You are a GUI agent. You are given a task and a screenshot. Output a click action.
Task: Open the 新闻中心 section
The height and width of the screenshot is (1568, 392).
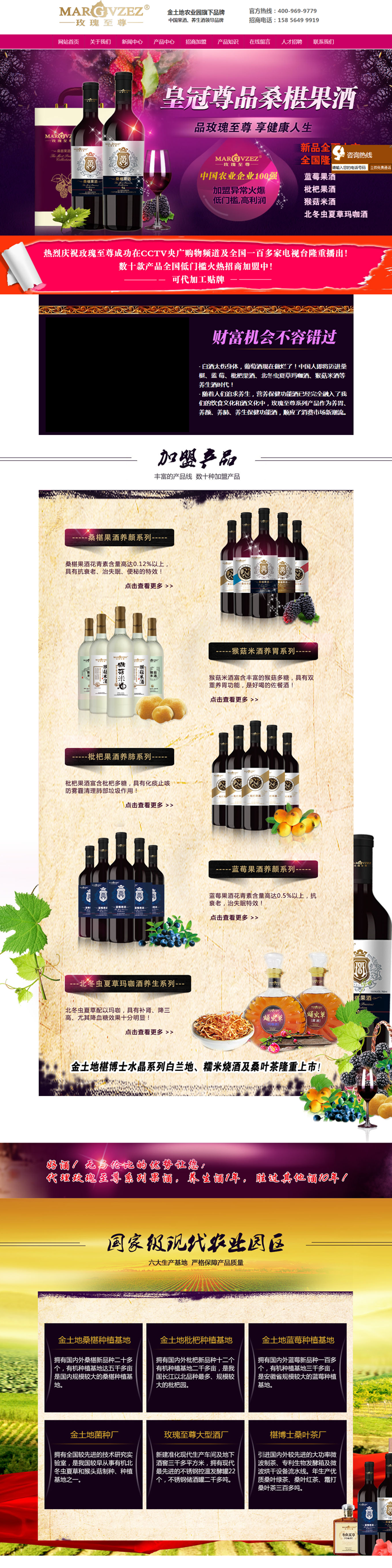click(132, 42)
